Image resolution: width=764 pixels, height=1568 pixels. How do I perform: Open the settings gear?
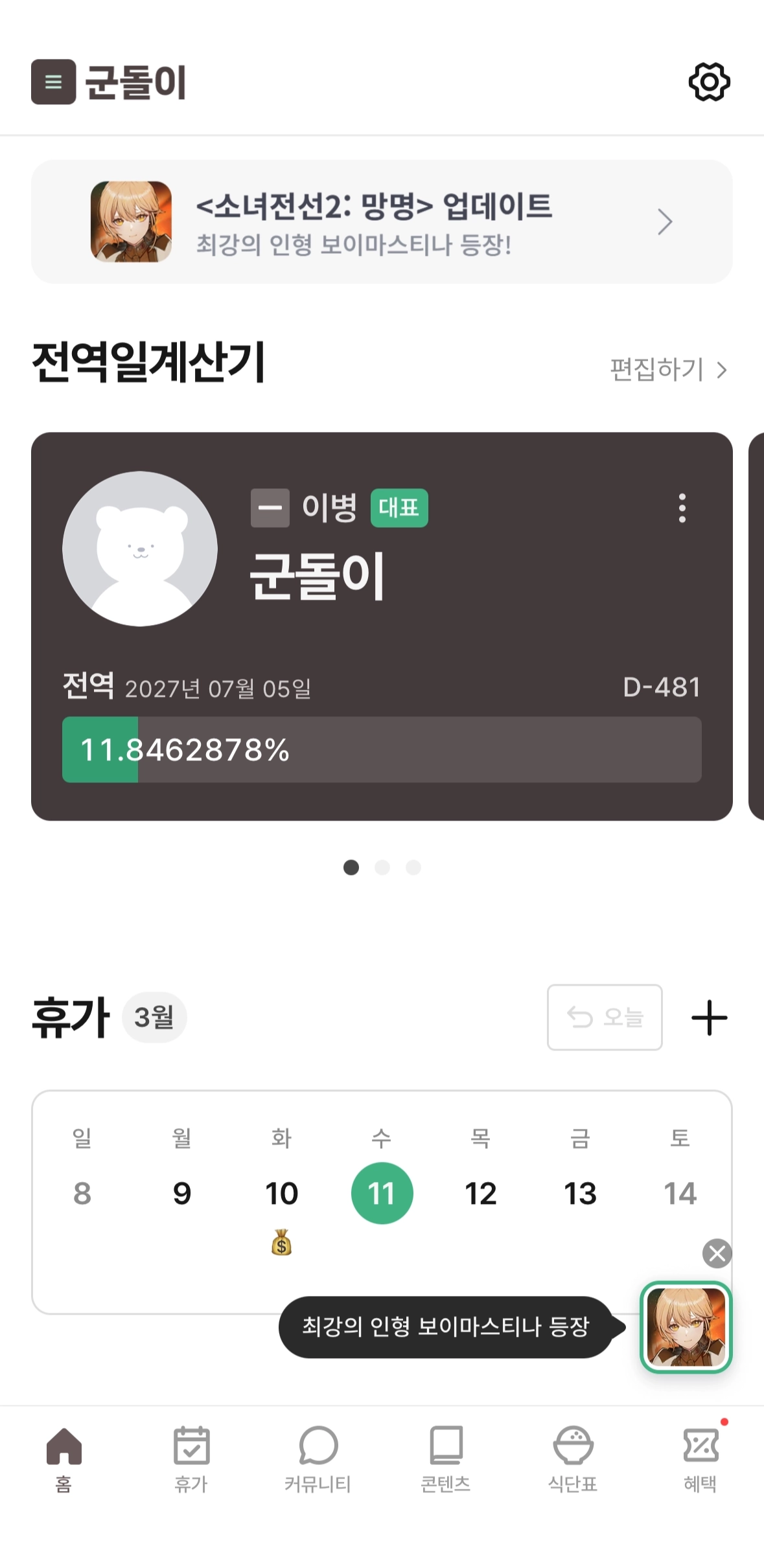coord(709,82)
